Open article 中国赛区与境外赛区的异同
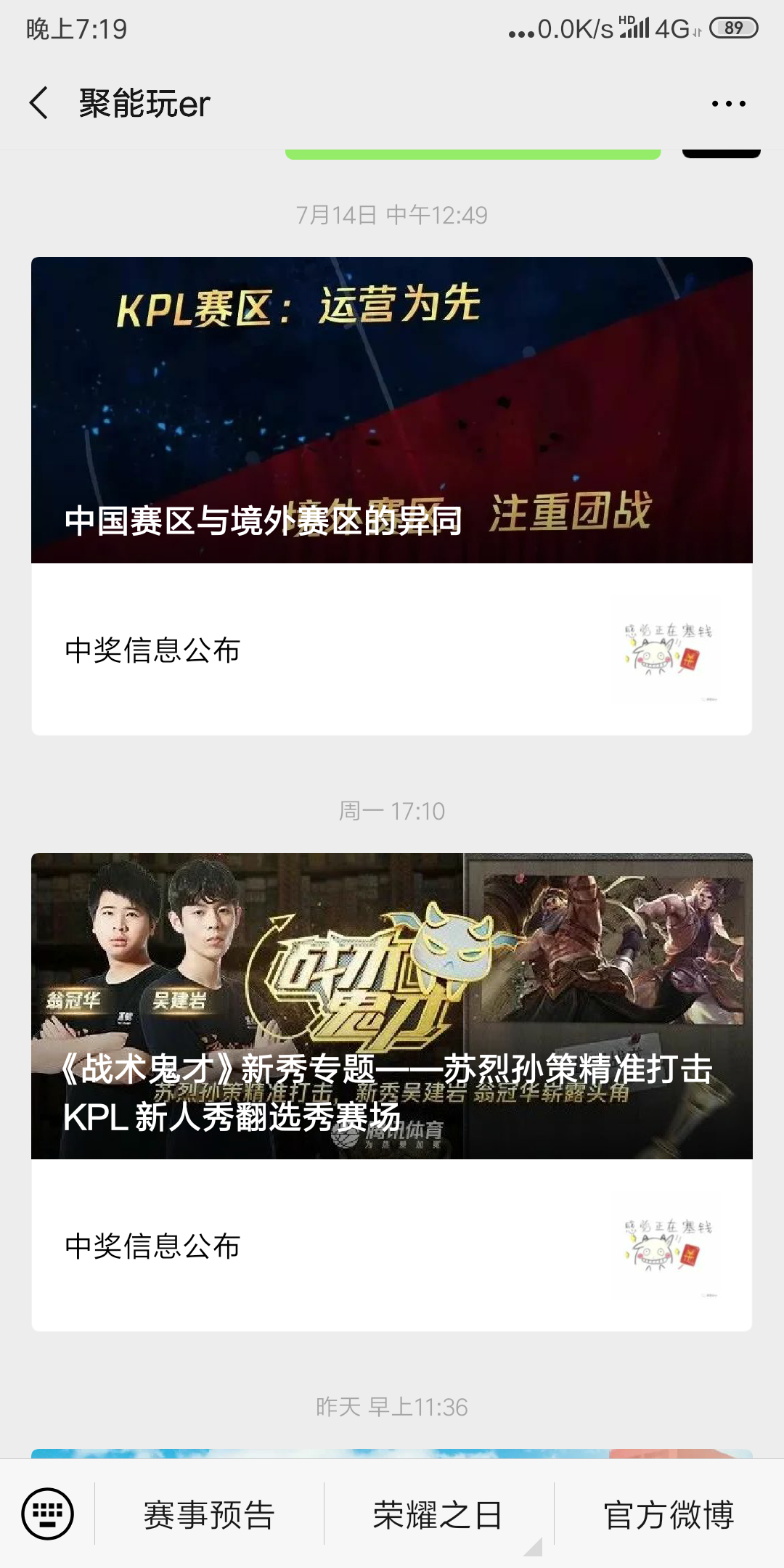The image size is (784, 1568). (391, 410)
